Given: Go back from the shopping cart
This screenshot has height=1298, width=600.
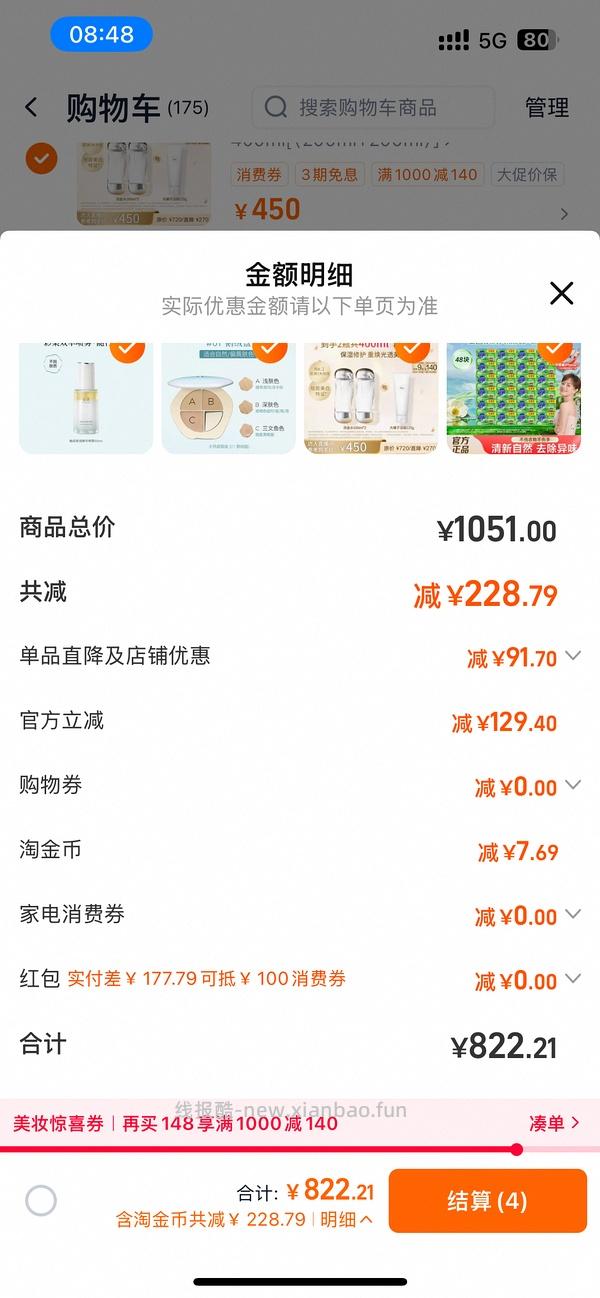Looking at the screenshot, I should 32,107.
